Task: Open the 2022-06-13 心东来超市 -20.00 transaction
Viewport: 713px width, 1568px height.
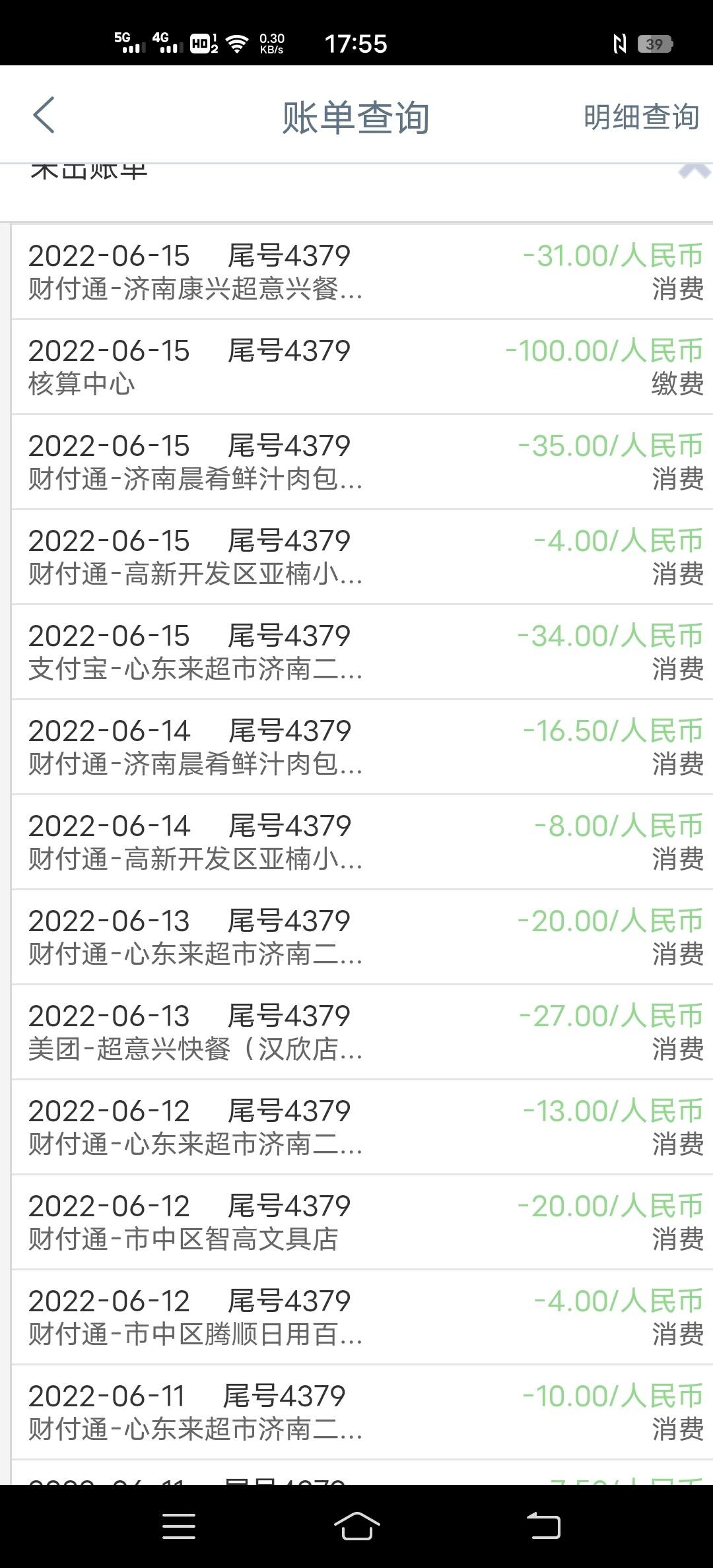Action: [x=362, y=937]
